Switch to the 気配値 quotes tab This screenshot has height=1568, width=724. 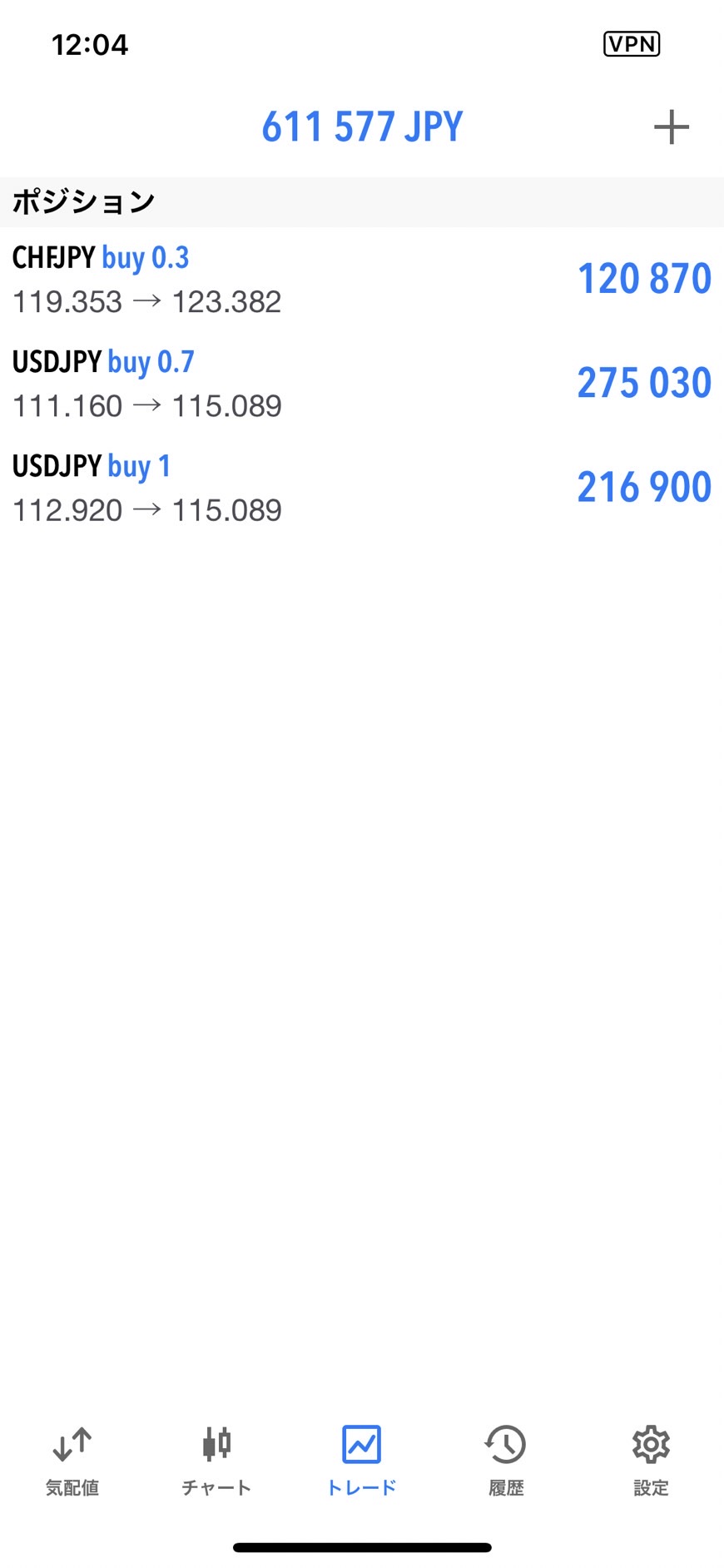(72, 1461)
